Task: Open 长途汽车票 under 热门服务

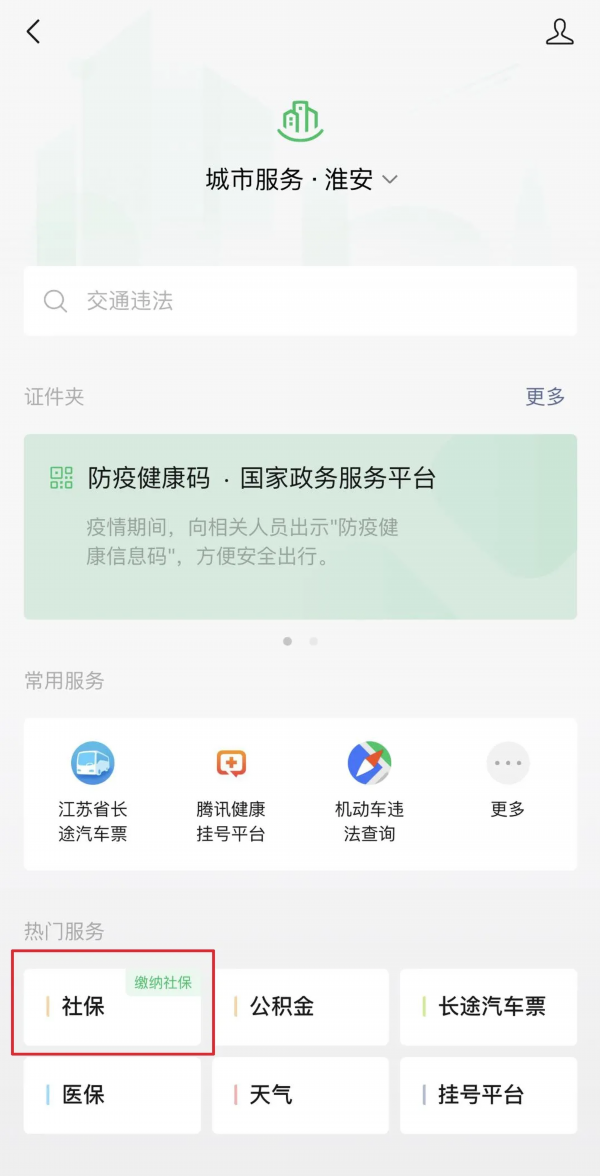Action: click(488, 1007)
